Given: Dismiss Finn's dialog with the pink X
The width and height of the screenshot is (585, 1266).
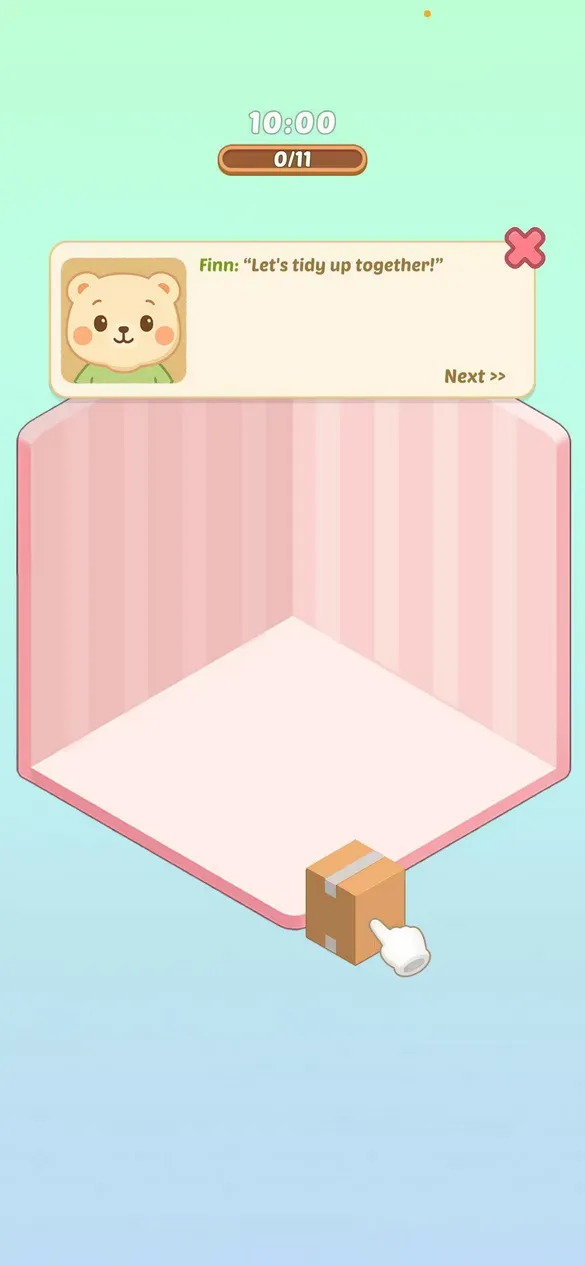Looking at the screenshot, I should coord(525,248).
